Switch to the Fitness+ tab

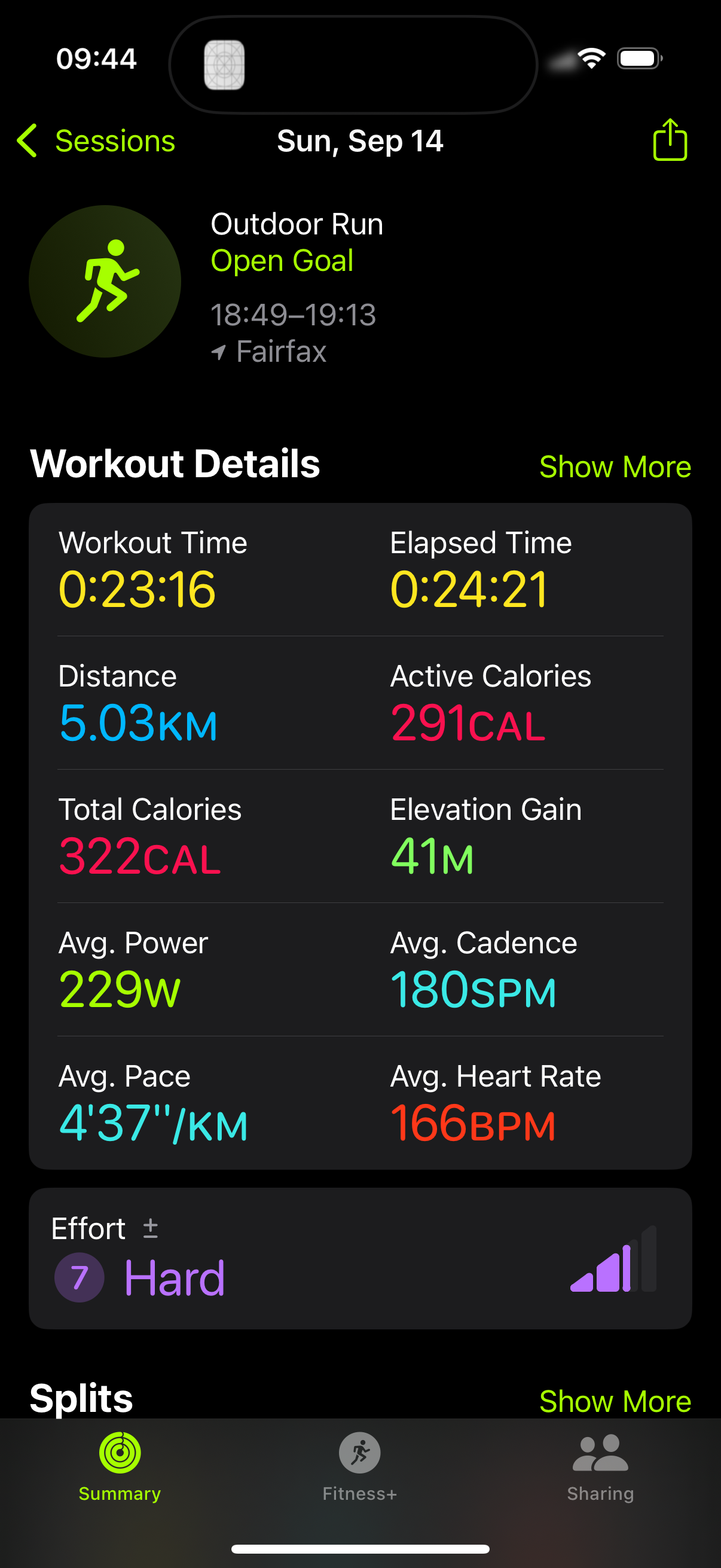coord(359,1467)
